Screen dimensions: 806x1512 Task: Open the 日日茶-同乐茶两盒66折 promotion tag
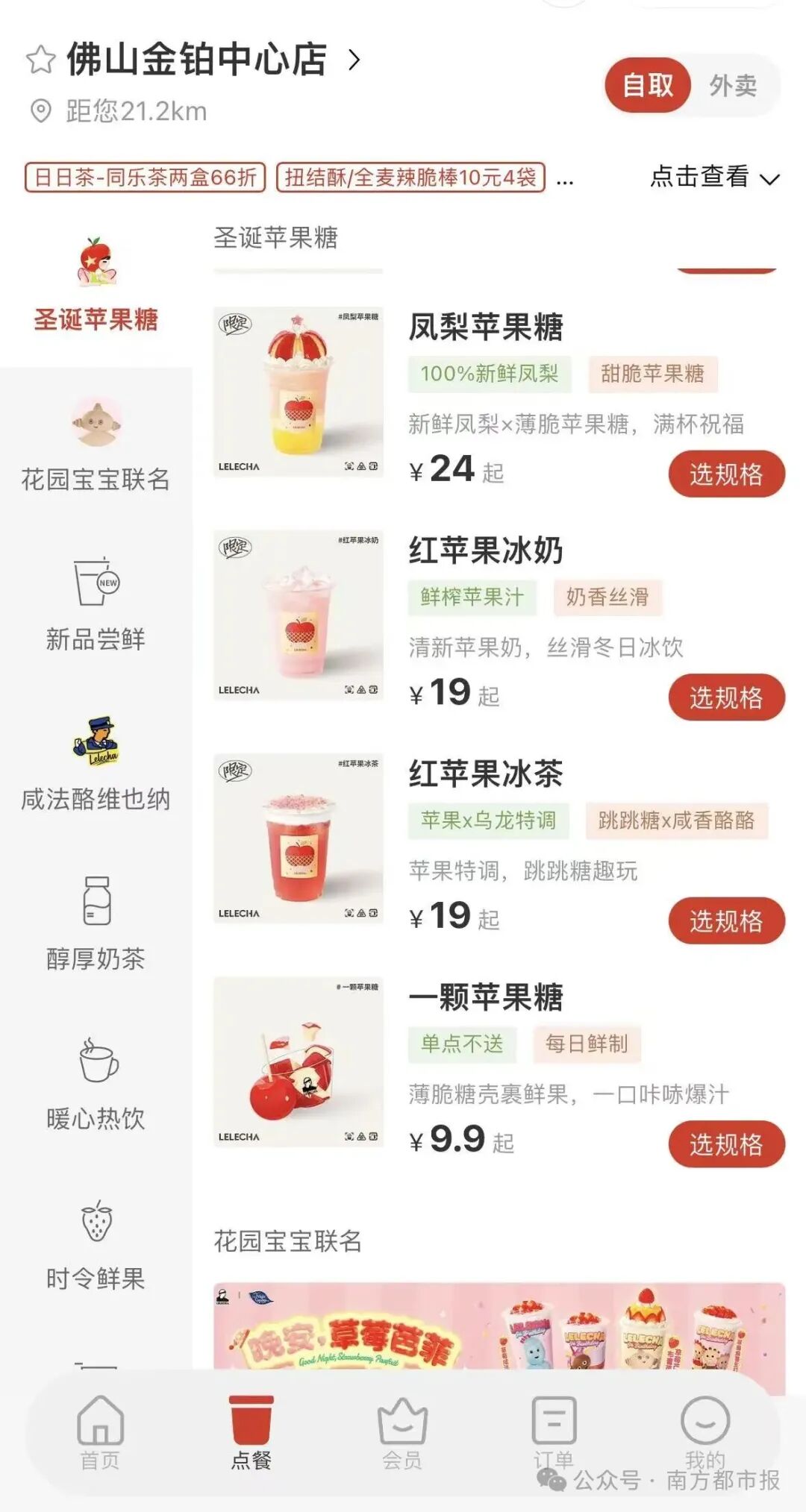[x=145, y=178]
